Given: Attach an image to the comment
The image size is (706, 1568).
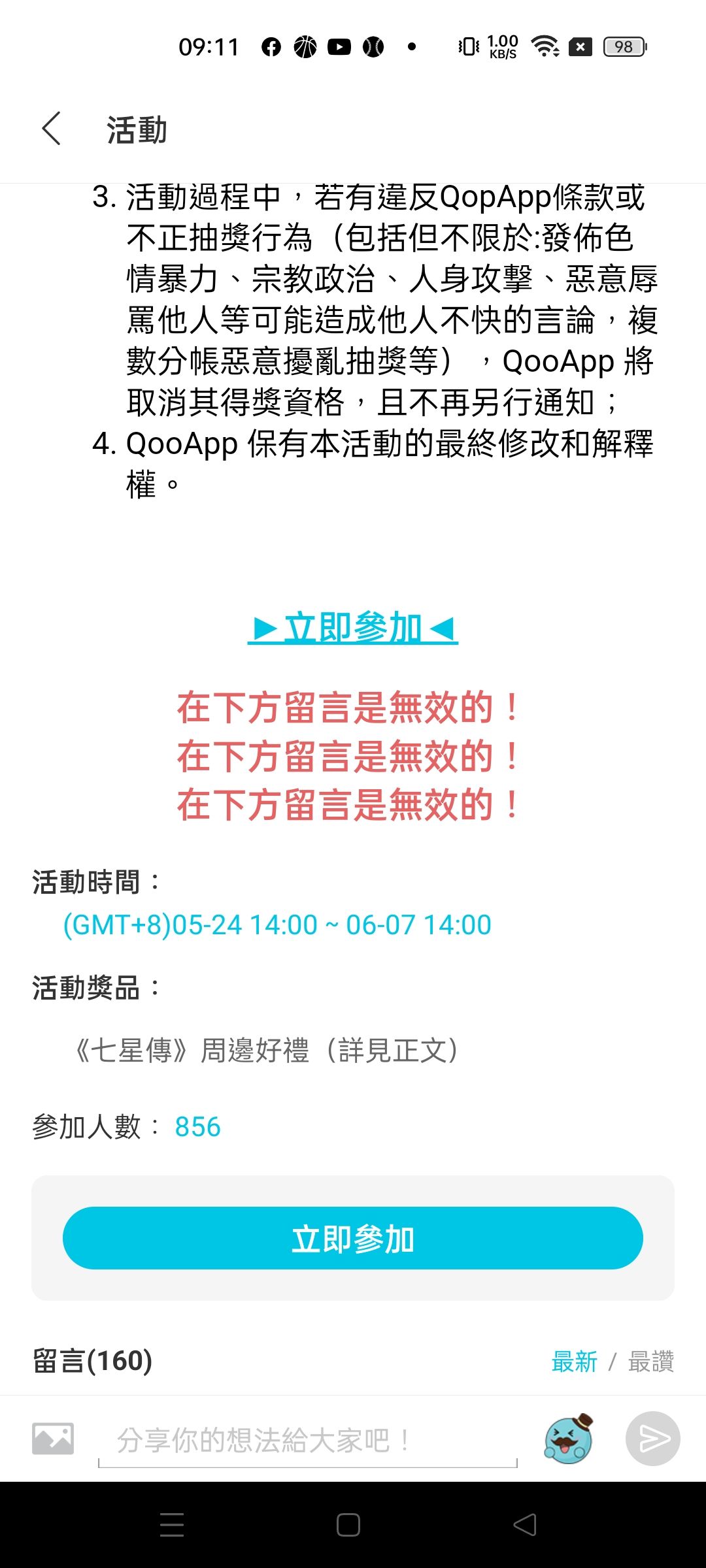Looking at the screenshot, I should coord(53,1439).
